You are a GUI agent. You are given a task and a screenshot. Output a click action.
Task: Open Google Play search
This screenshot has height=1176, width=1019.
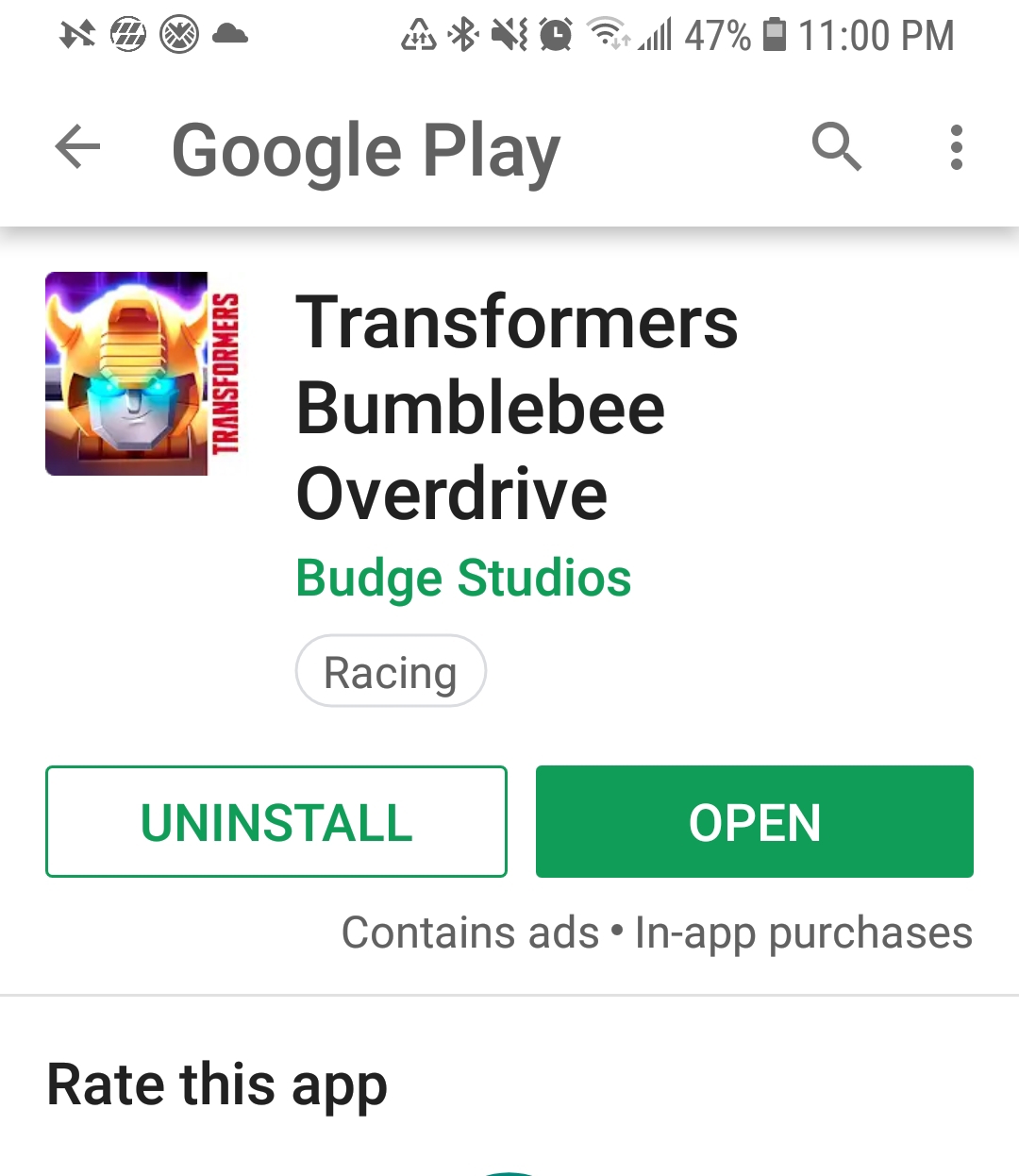(x=836, y=147)
